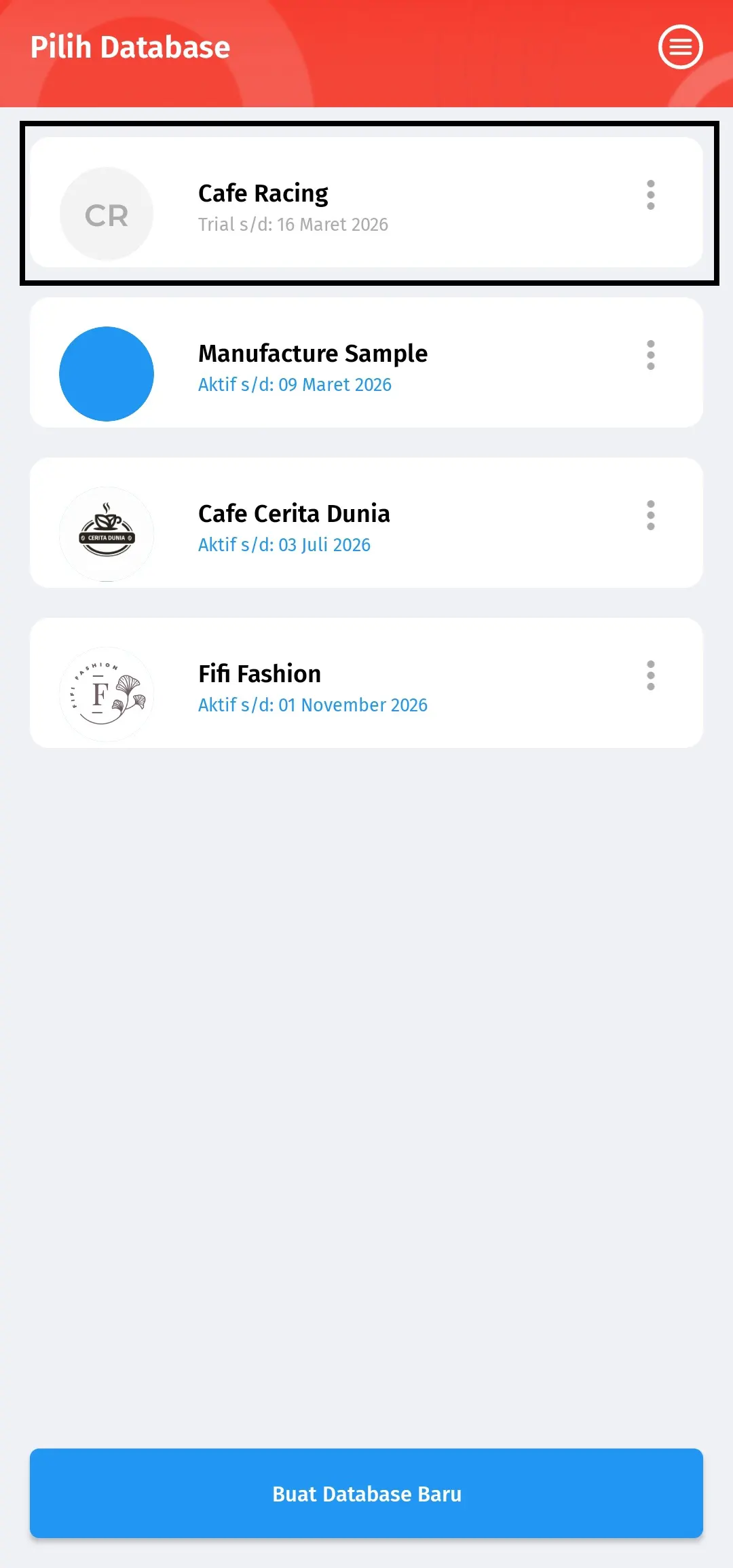Click the Pilih Database title

click(129, 46)
